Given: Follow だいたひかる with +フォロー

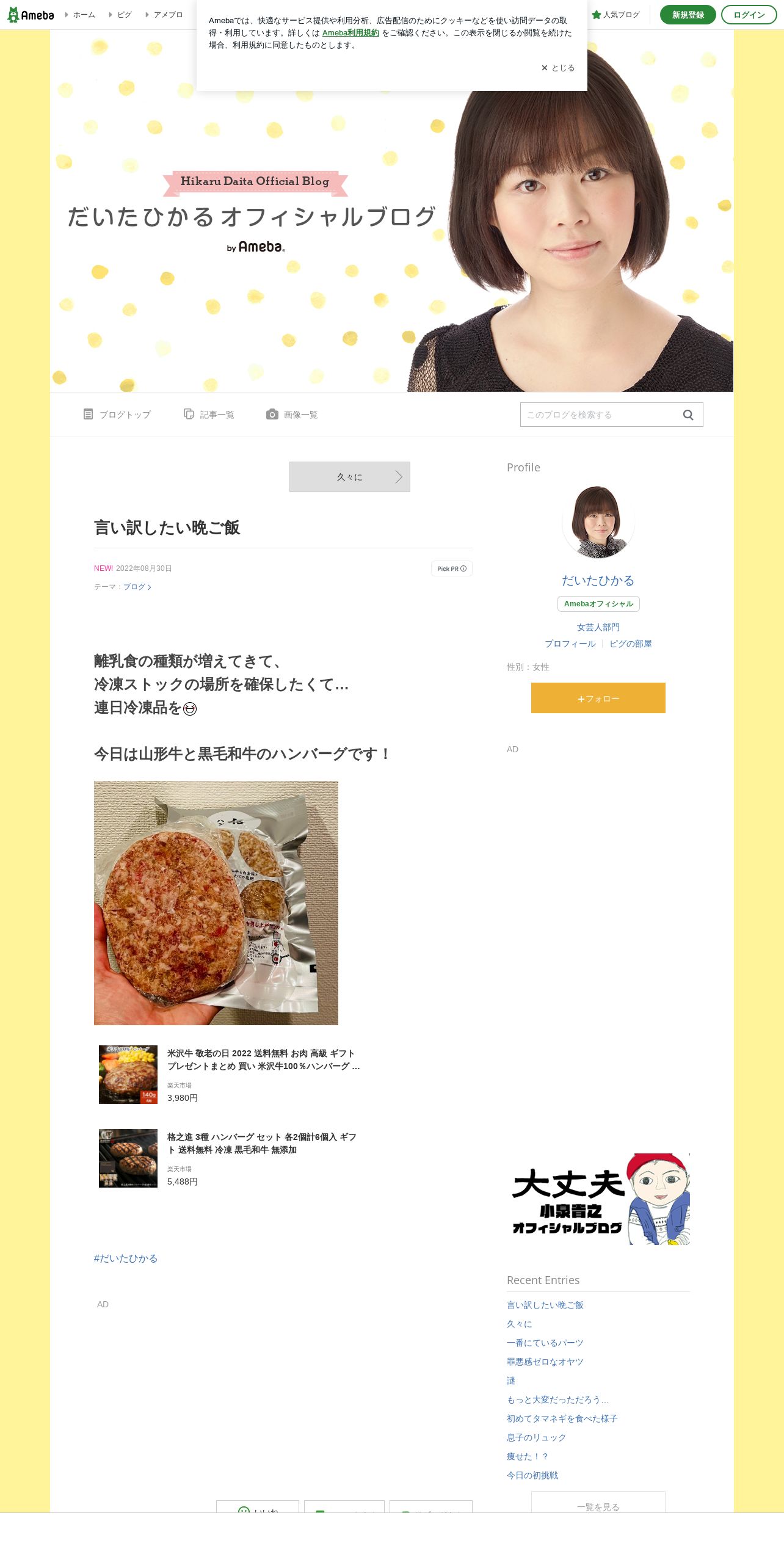Looking at the screenshot, I should pos(598,698).
